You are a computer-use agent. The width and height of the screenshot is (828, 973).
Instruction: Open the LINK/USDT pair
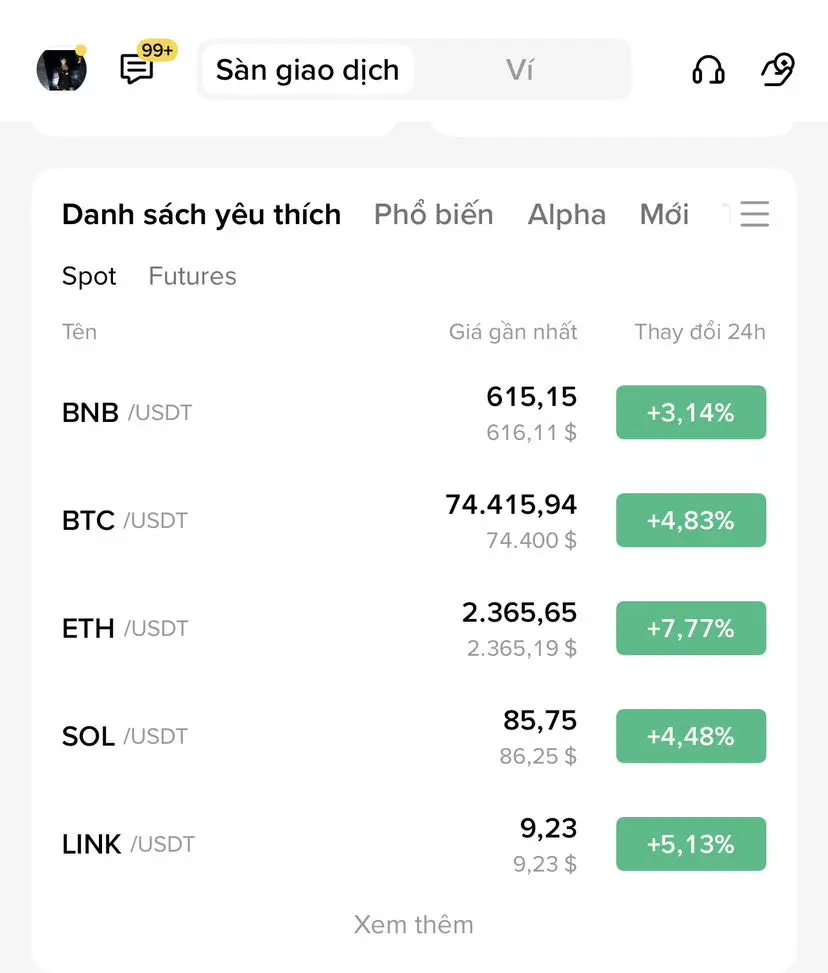coord(128,844)
